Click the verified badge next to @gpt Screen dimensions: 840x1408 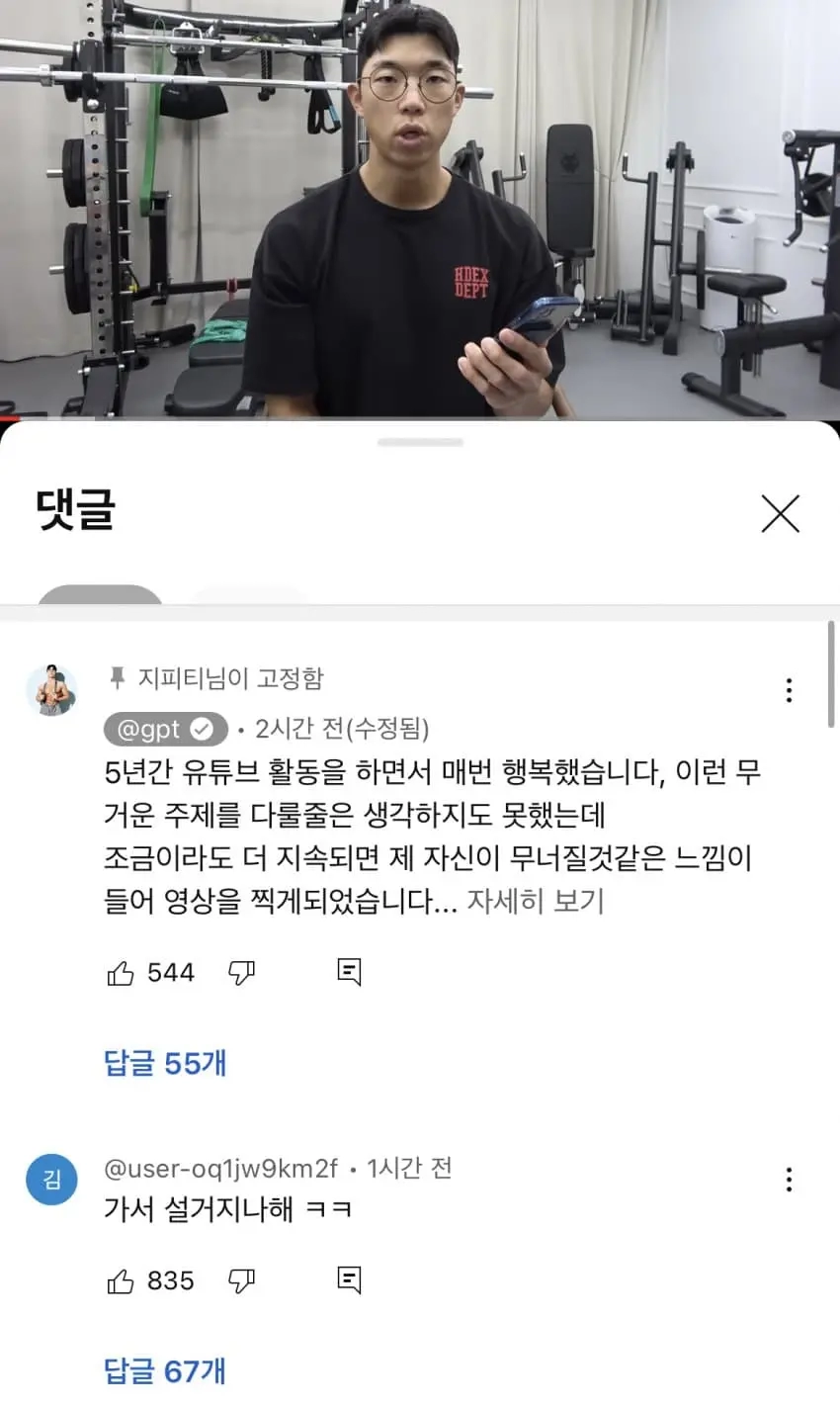tap(202, 730)
